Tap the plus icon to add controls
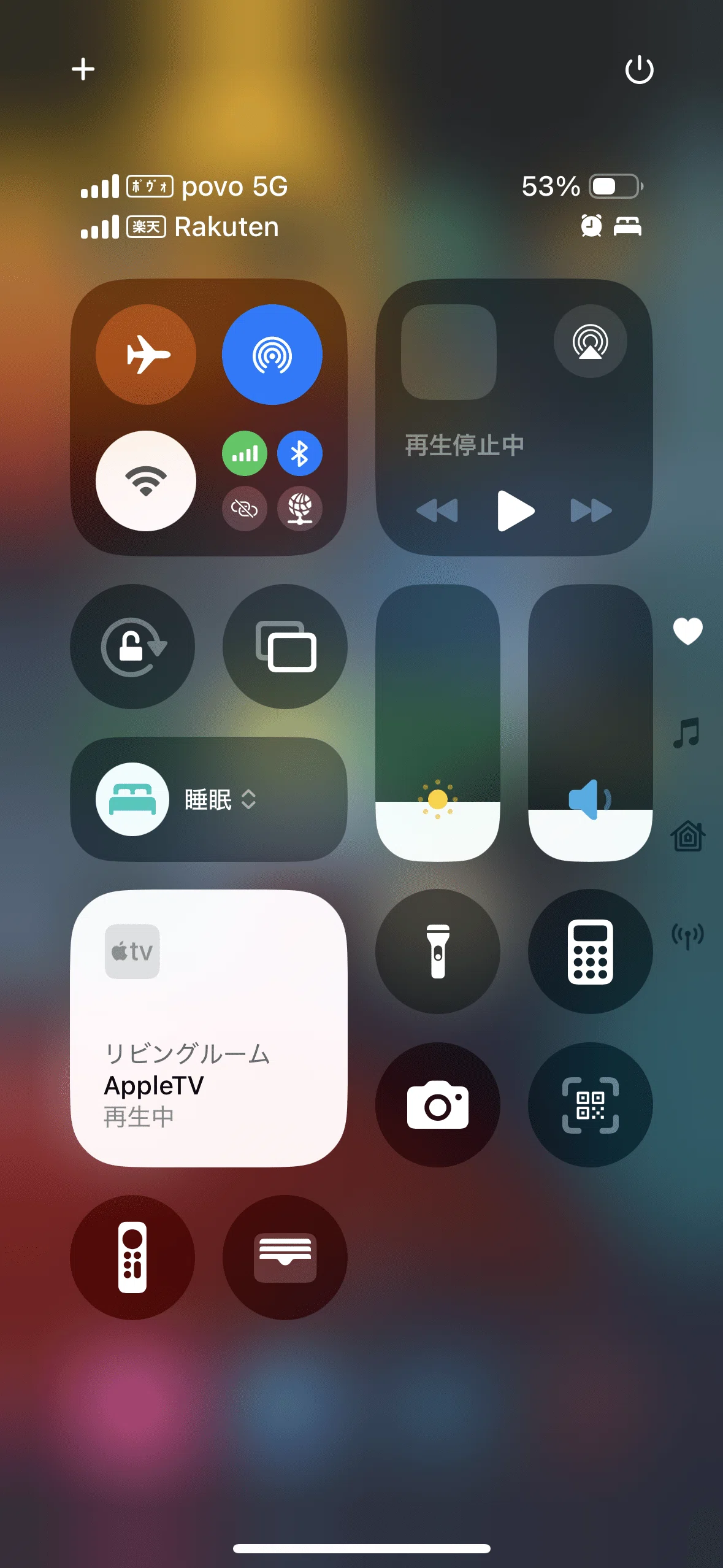723x1568 pixels. coord(83,69)
